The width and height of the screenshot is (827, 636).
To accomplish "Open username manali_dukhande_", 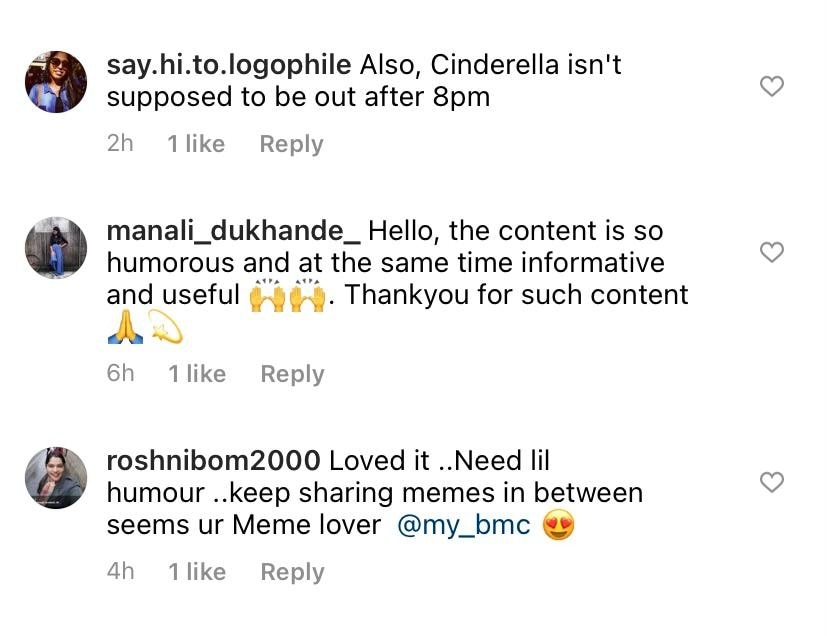I will 234,231.
